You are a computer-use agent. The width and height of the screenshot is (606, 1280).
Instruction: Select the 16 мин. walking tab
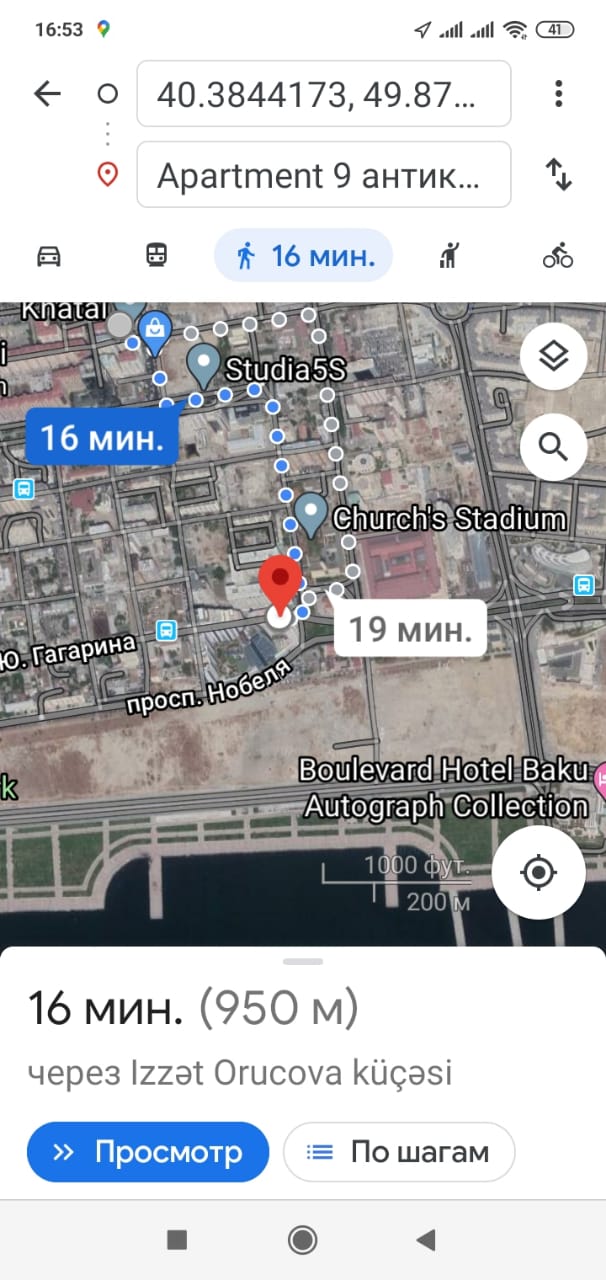pyautogui.click(x=303, y=256)
